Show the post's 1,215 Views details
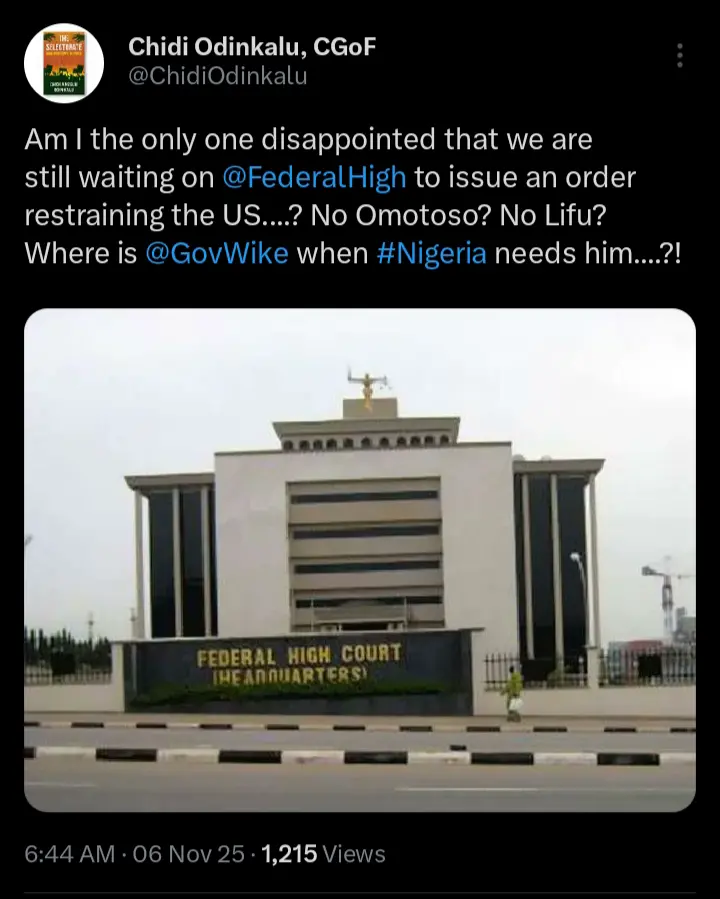720x899 pixels. coord(323,854)
